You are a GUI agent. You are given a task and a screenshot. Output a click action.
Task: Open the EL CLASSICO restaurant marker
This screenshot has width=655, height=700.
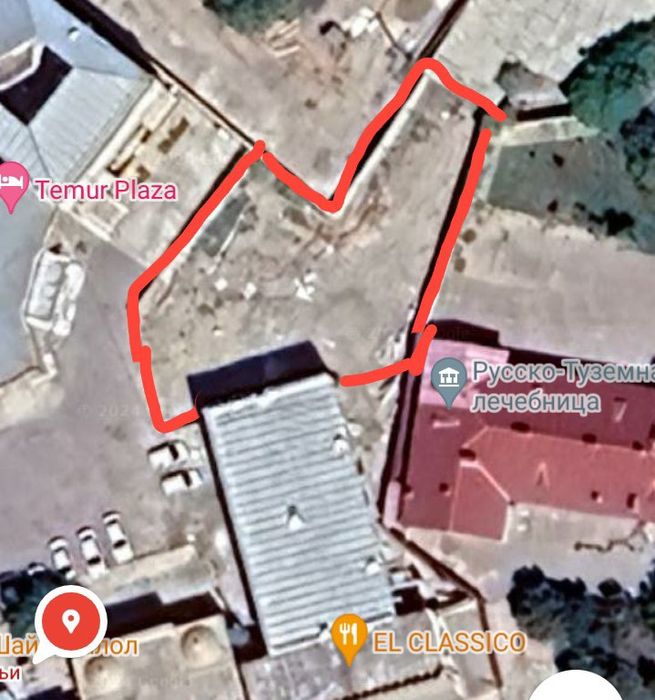(x=347, y=639)
